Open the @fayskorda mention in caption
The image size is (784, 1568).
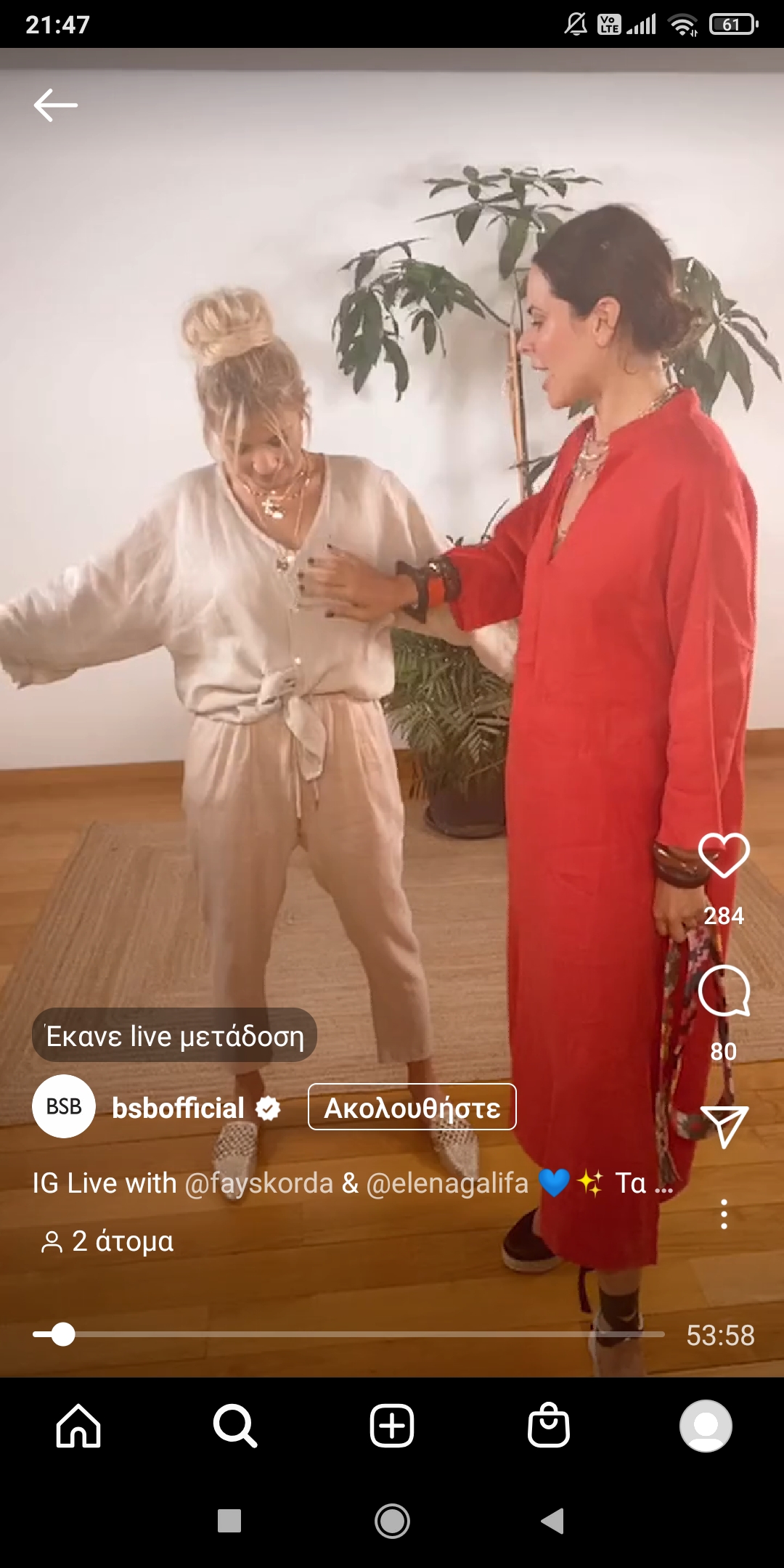258,1183
